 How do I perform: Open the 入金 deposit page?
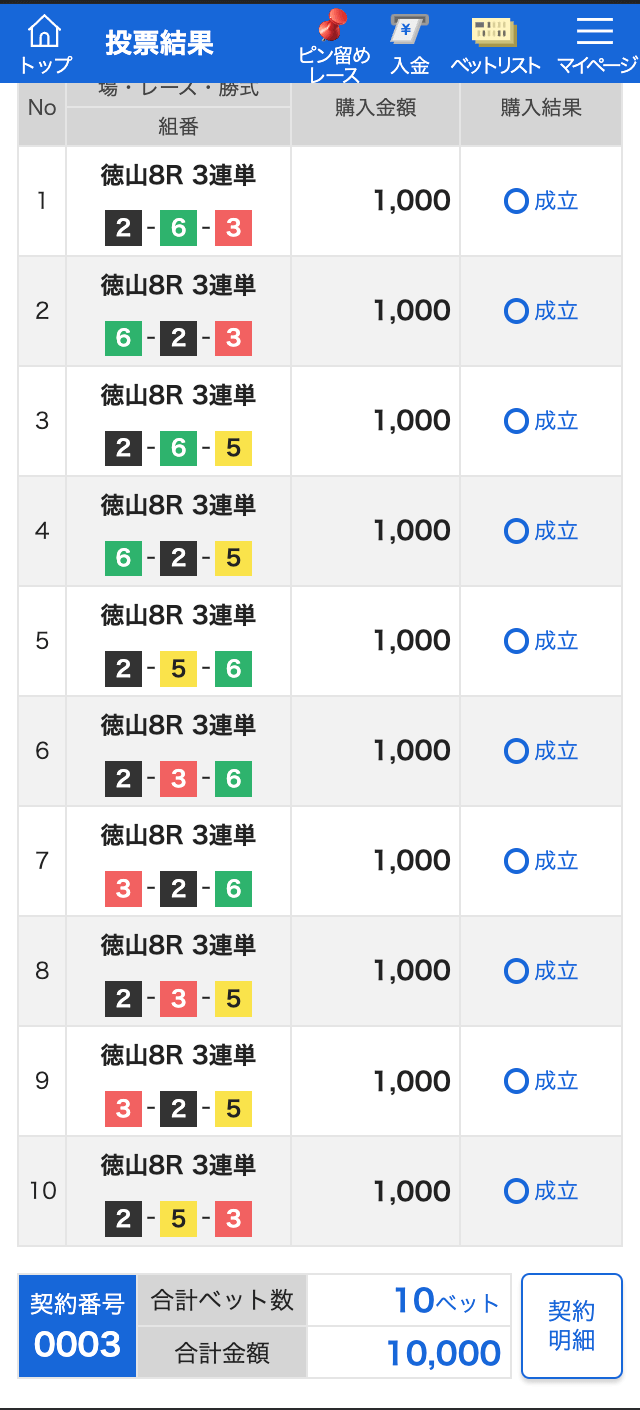[x=410, y=46]
